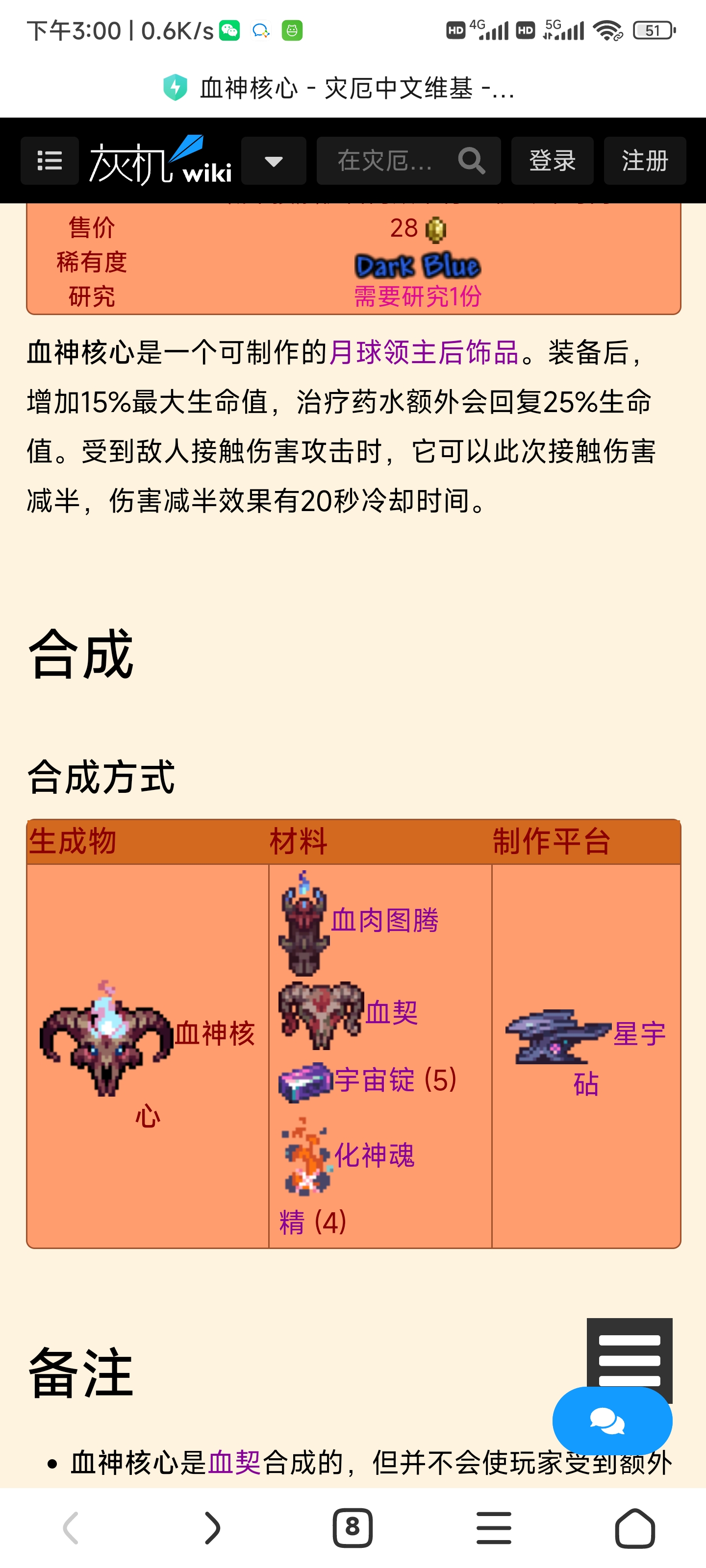Open the 血肉图腾 material link
This screenshot has width=706, height=1568.
pyautogui.click(x=384, y=920)
